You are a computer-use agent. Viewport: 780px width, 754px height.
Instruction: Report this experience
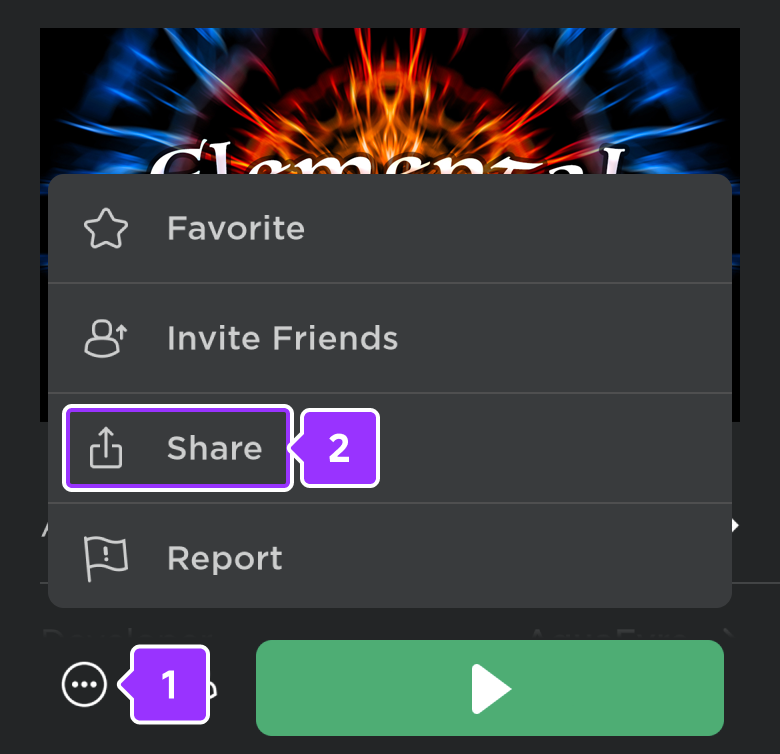(x=224, y=558)
